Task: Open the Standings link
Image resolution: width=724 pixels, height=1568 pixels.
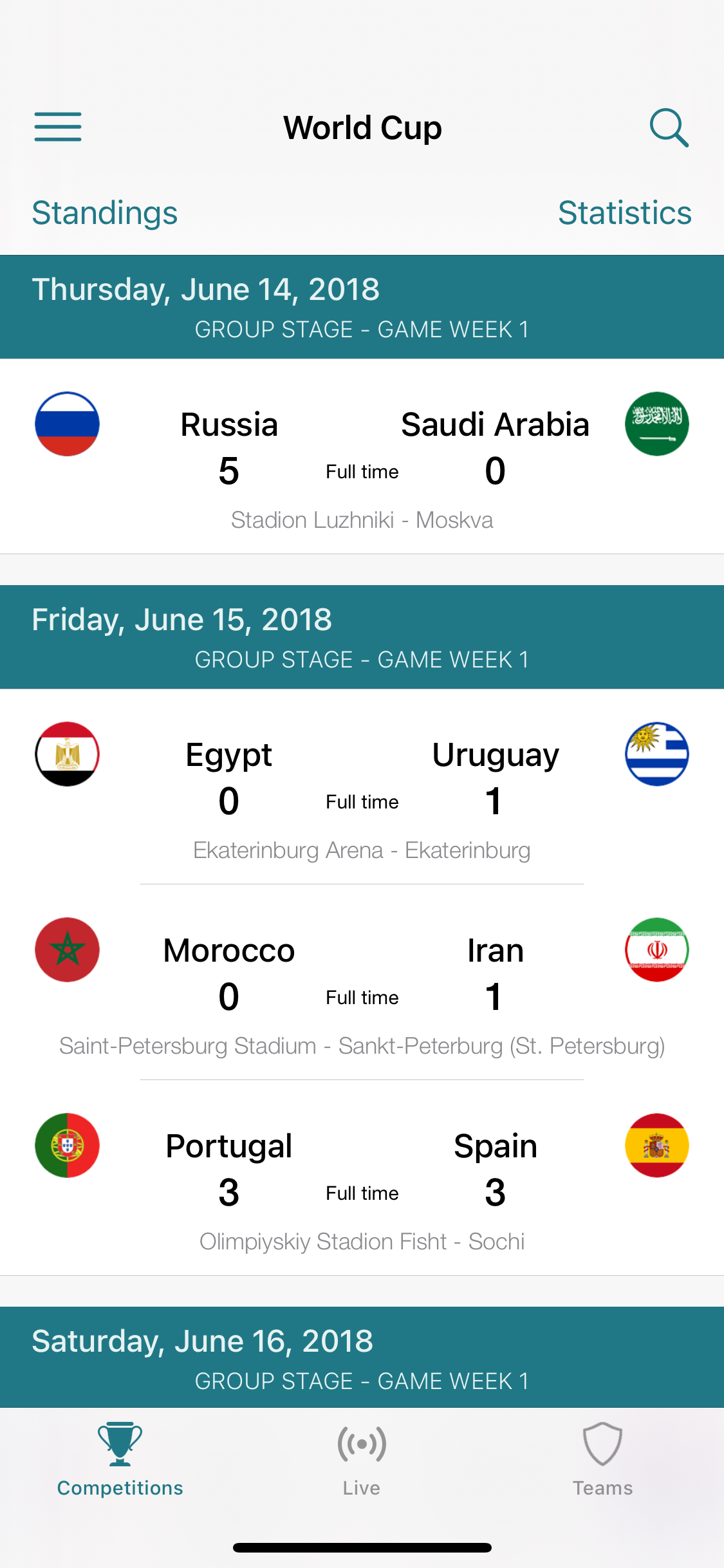Action: coord(105,213)
